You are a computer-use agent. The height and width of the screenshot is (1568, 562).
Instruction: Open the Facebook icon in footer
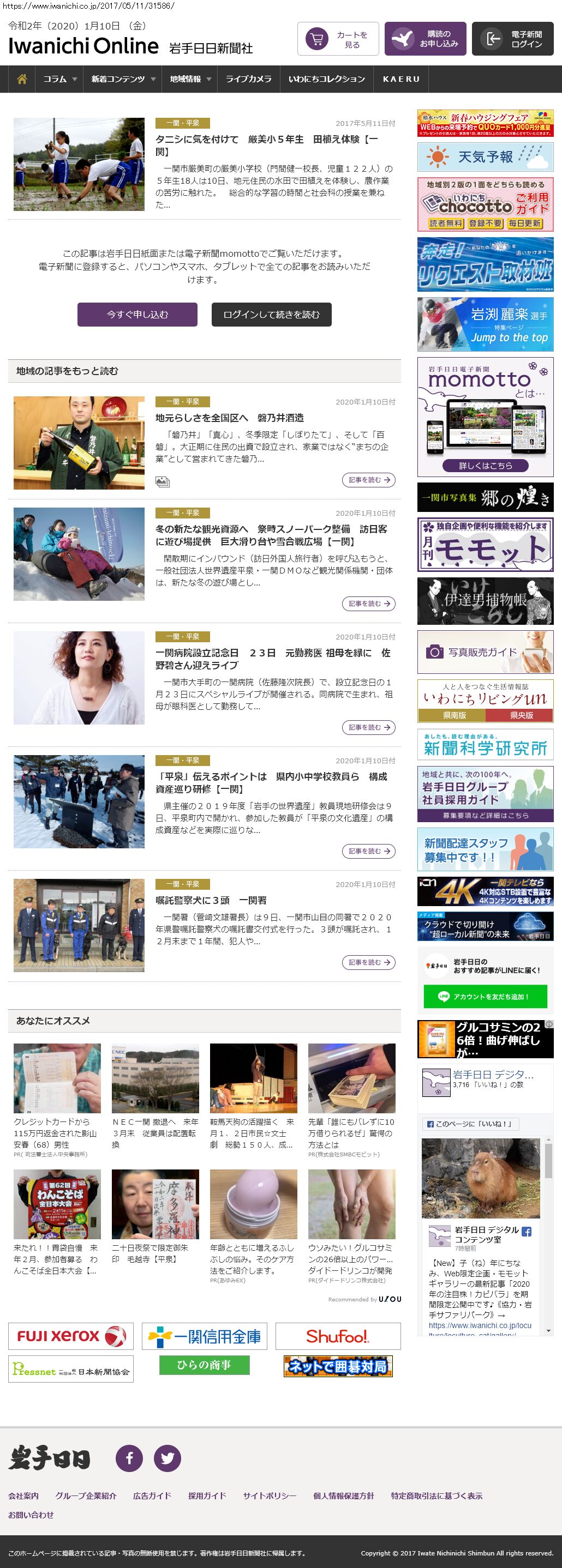tap(129, 1458)
